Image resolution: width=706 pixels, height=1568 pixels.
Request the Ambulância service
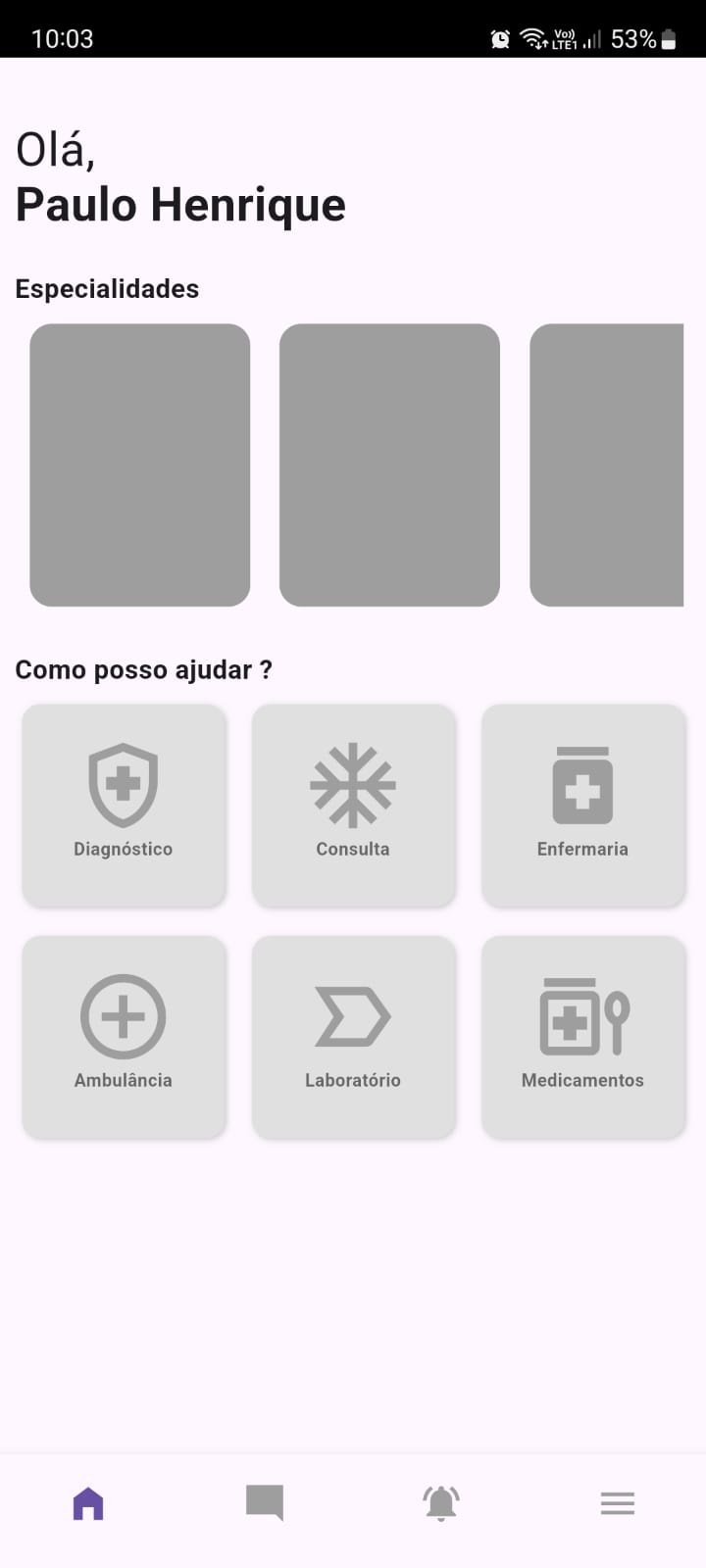[124, 1036]
